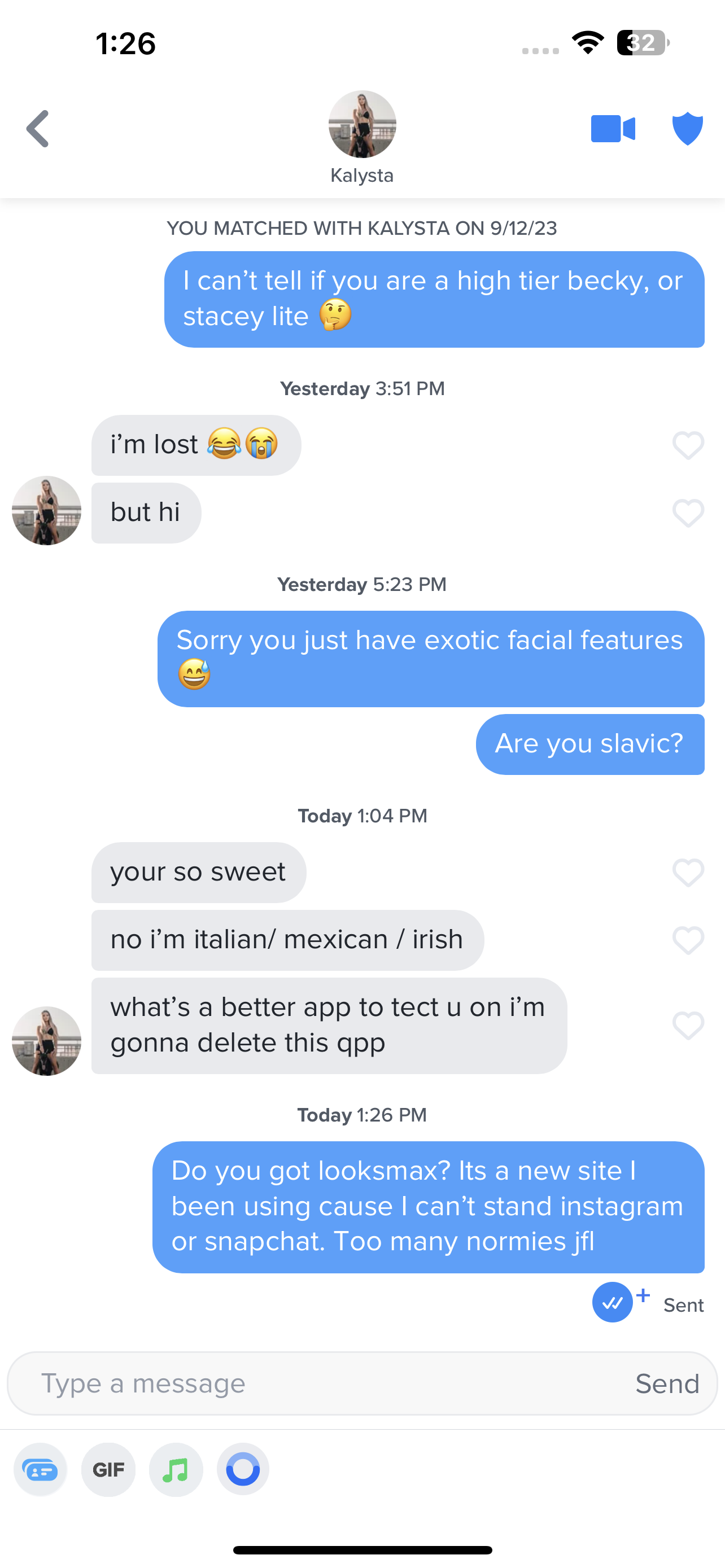This screenshot has width=725, height=1568.
Task: Heart the "what's a better app" message
Action: (x=688, y=1026)
